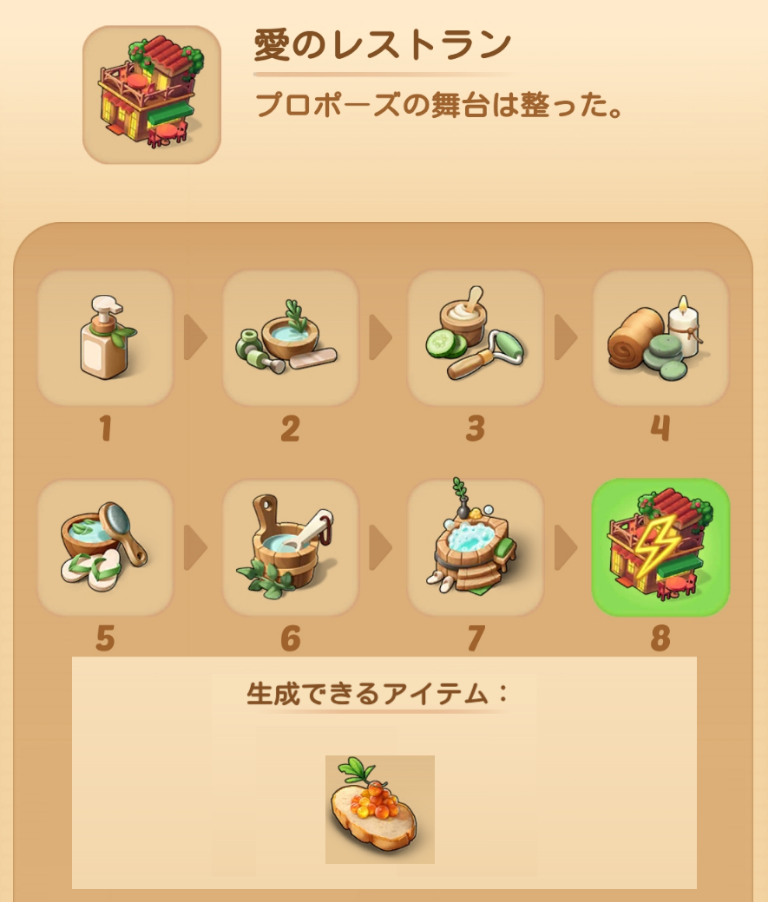
Task: Select the level 1 lotion bottle item
Action: tap(105, 338)
